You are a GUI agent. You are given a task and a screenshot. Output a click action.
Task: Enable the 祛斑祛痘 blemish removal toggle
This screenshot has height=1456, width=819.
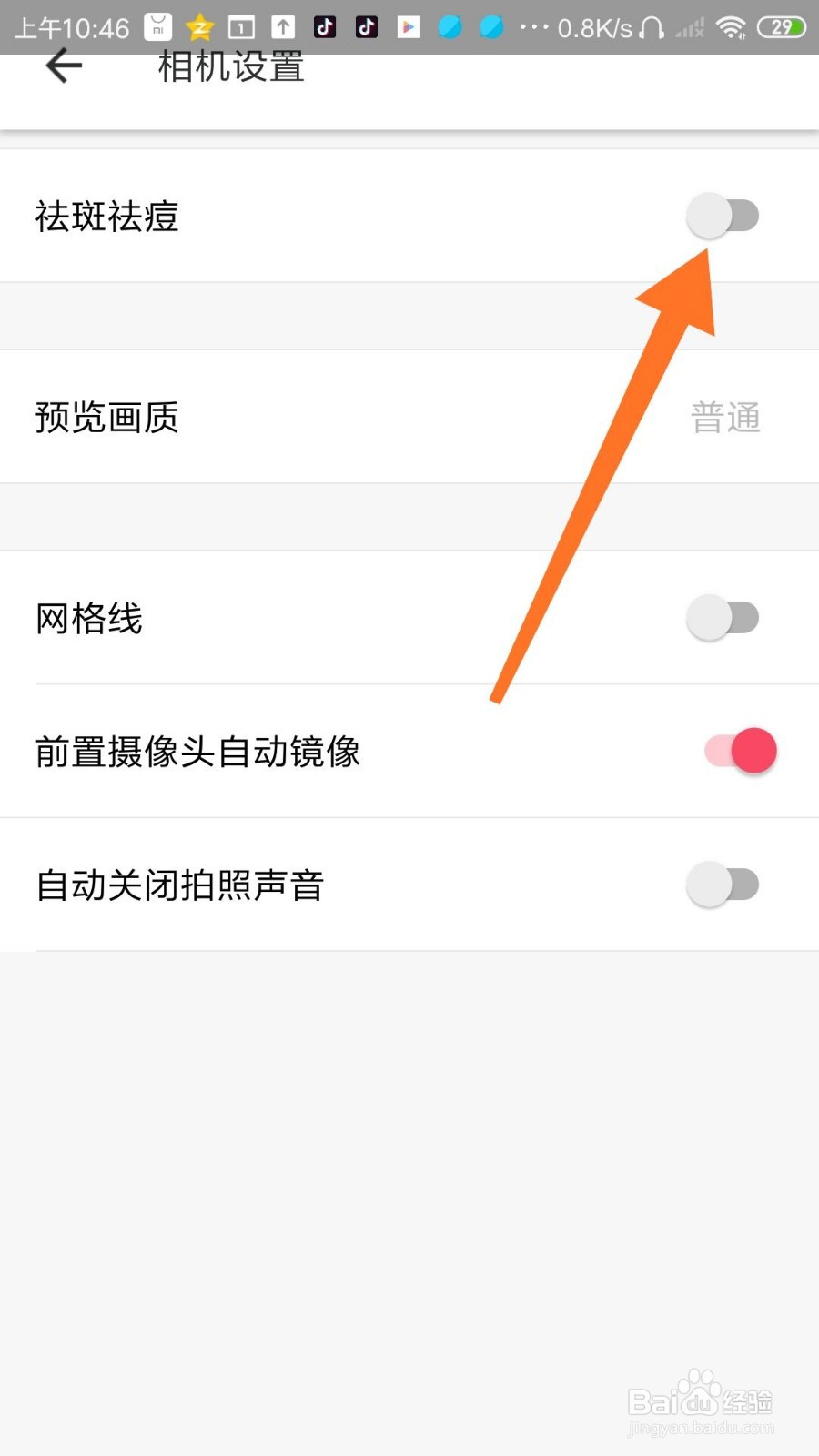click(x=724, y=216)
